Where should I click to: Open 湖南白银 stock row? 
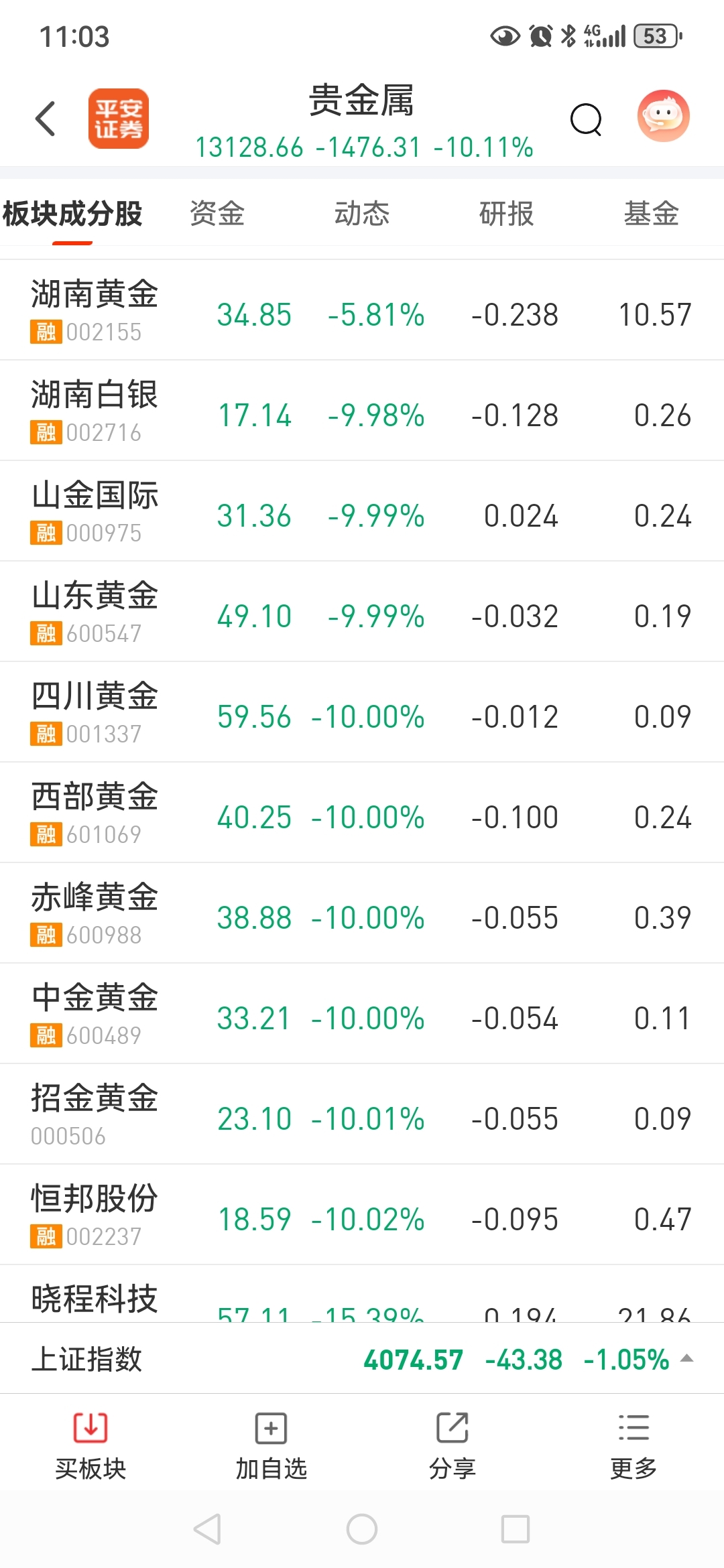click(x=95, y=410)
